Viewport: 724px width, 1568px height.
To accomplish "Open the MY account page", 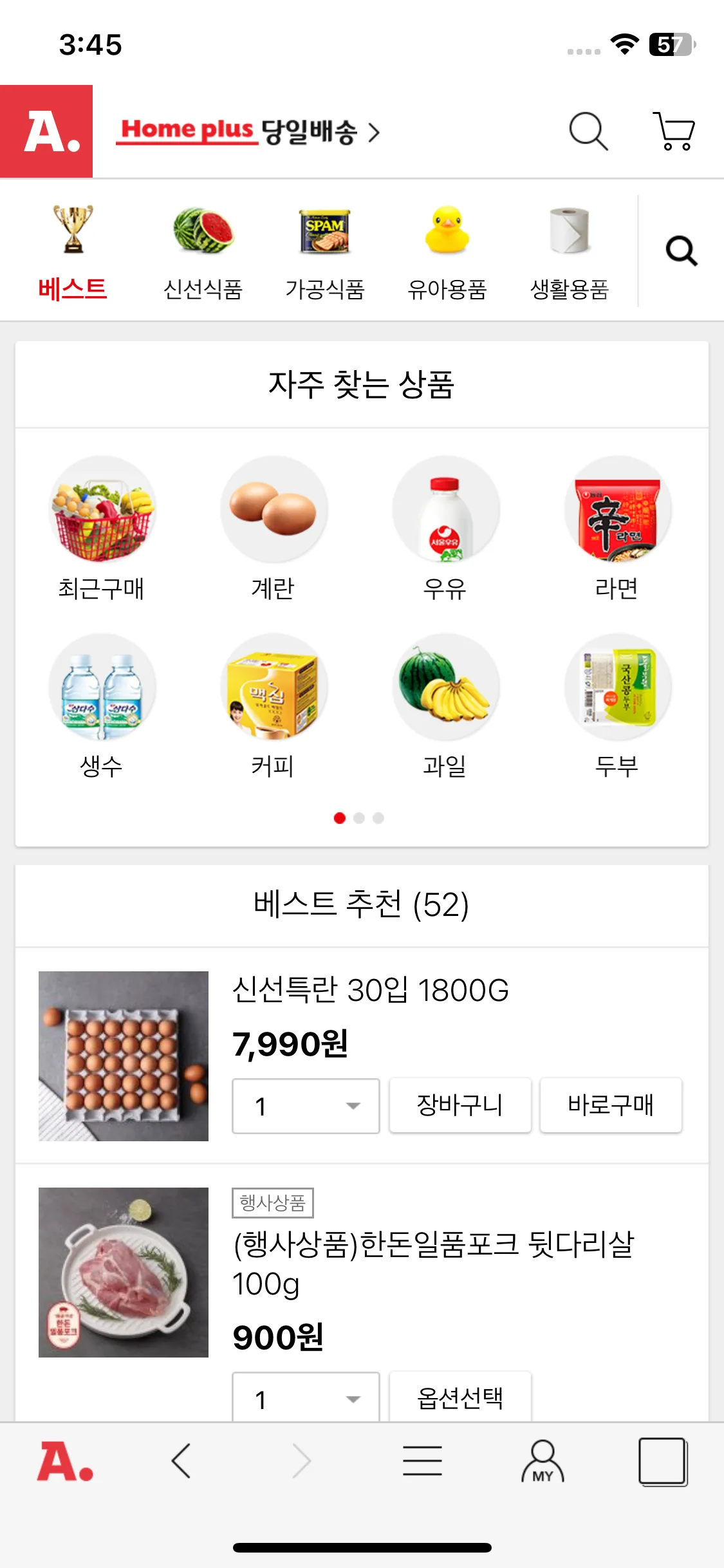I will 543,1462.
